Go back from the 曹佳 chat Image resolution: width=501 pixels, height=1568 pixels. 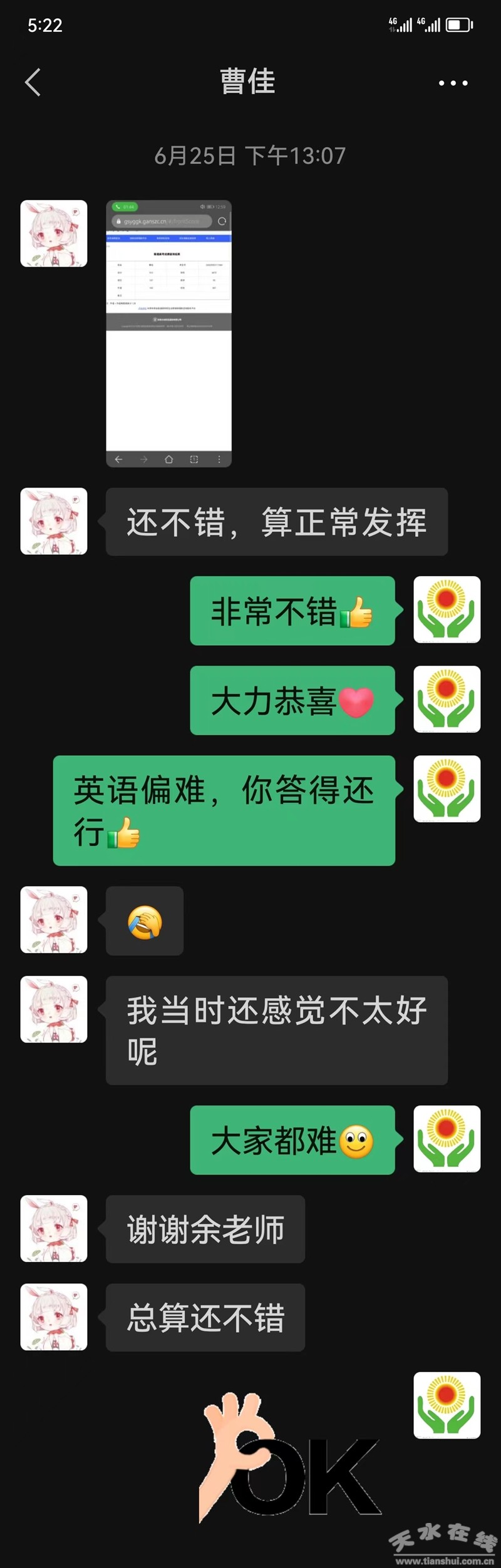33,82
